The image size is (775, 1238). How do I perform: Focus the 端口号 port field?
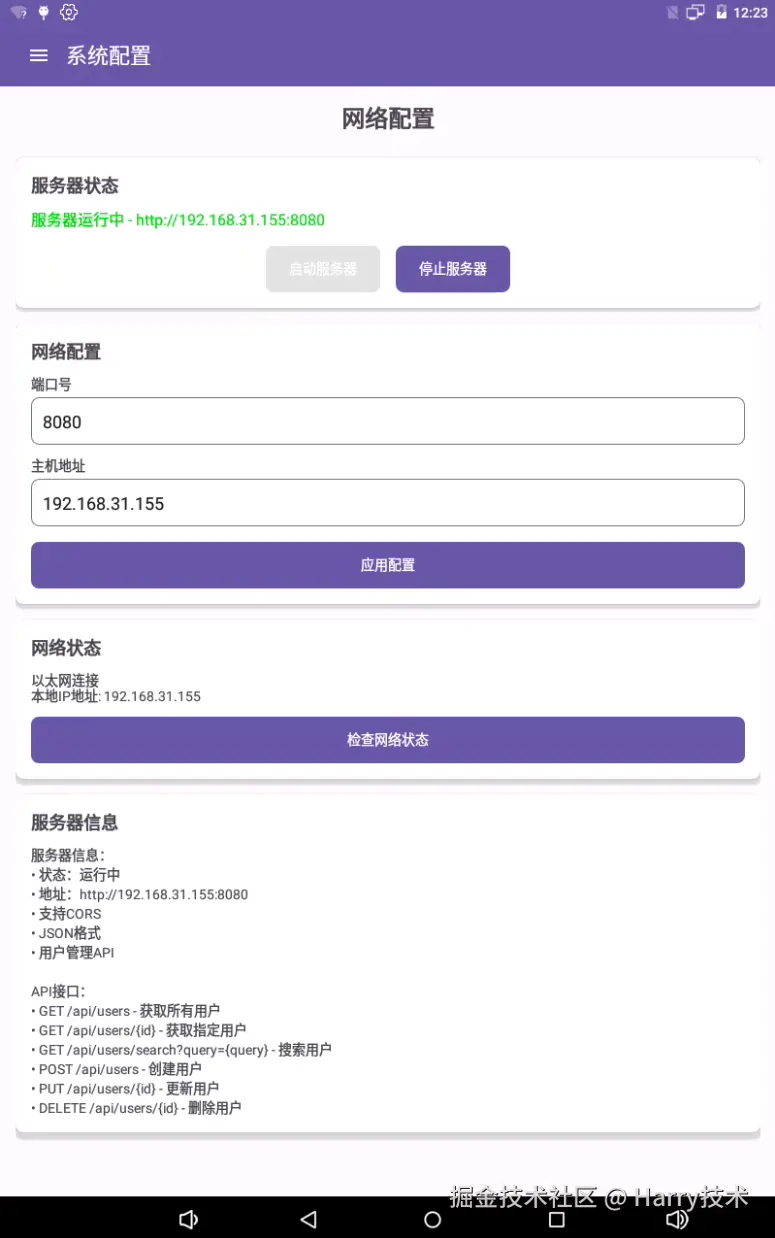pos(387,421)
